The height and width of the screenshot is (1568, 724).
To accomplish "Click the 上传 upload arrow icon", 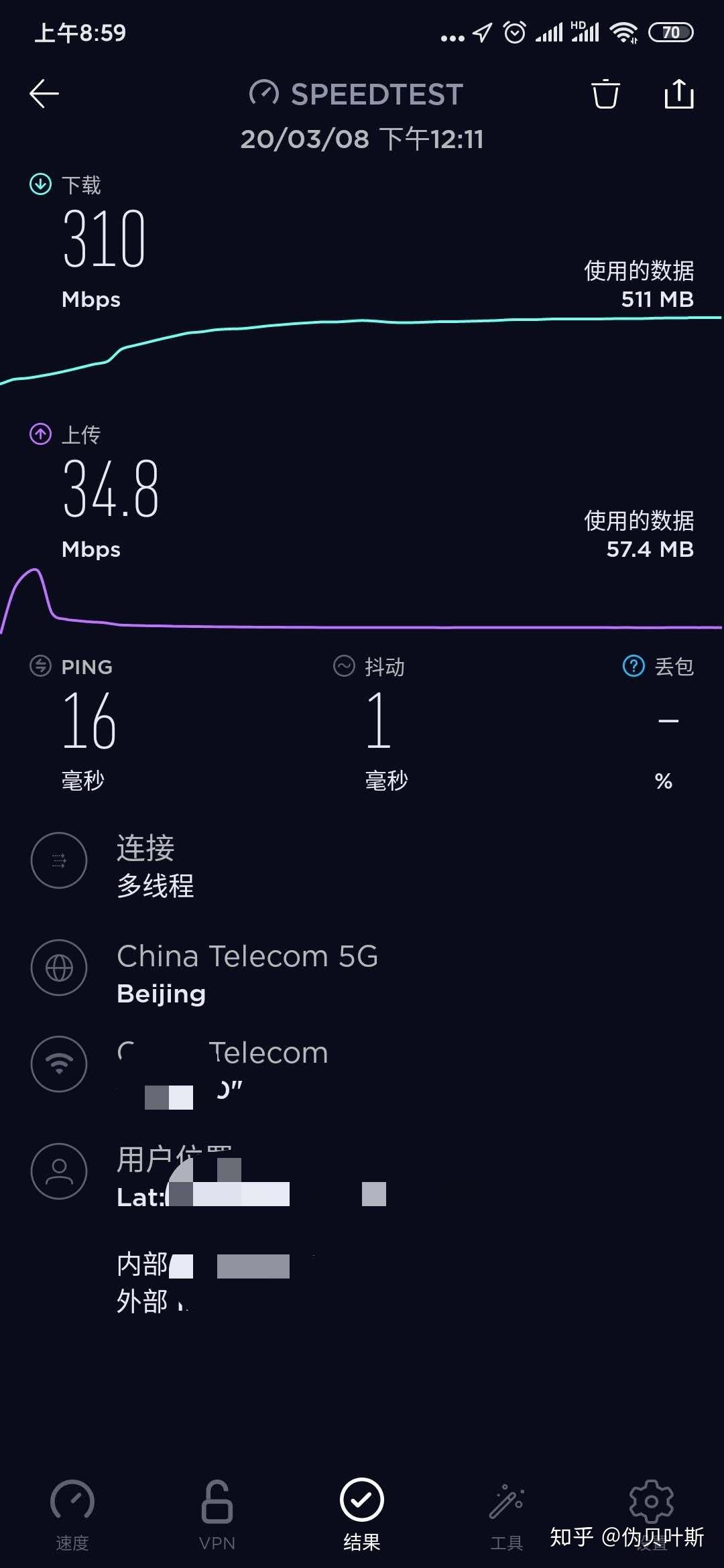I will pyautogui.click(x=40, y=433).
